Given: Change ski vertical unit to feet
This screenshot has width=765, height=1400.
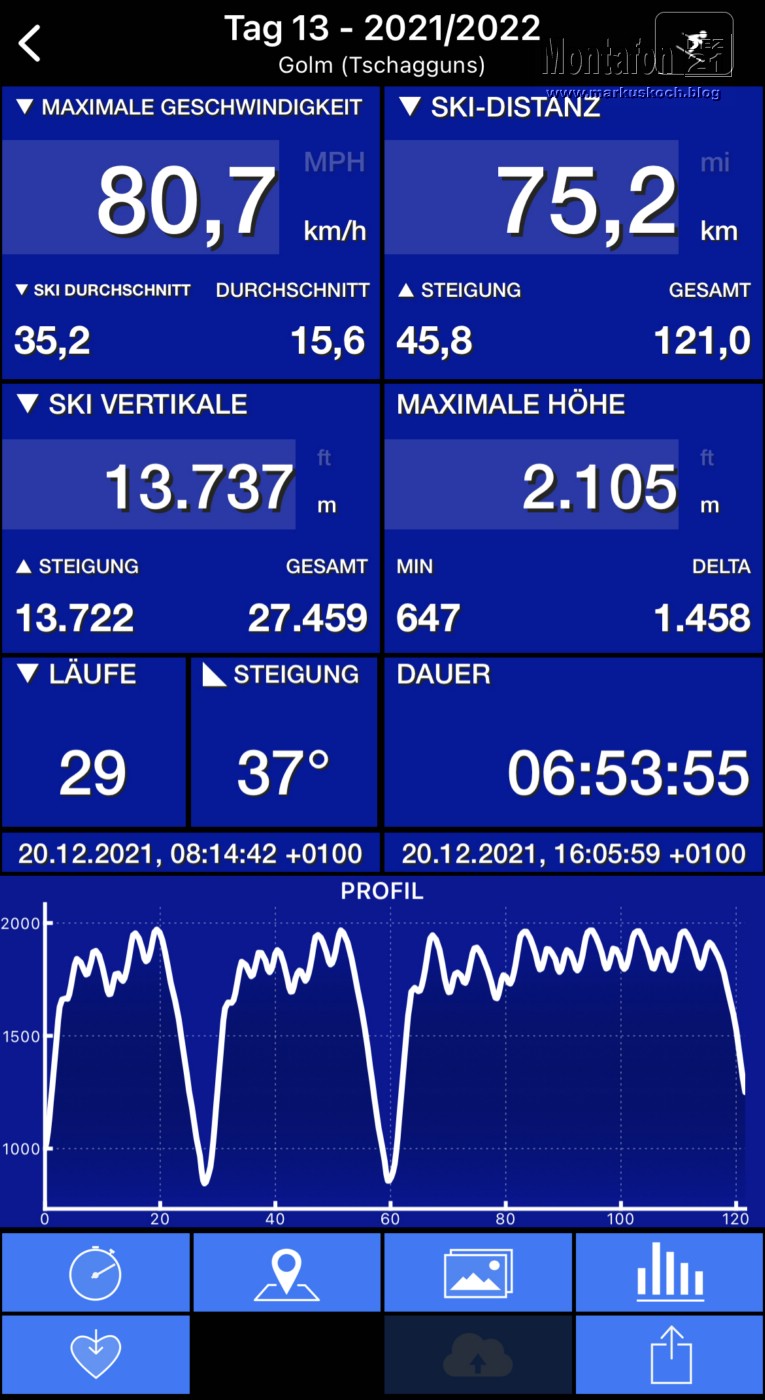Looking at the screenshot, I should click(x=325, y=459).
